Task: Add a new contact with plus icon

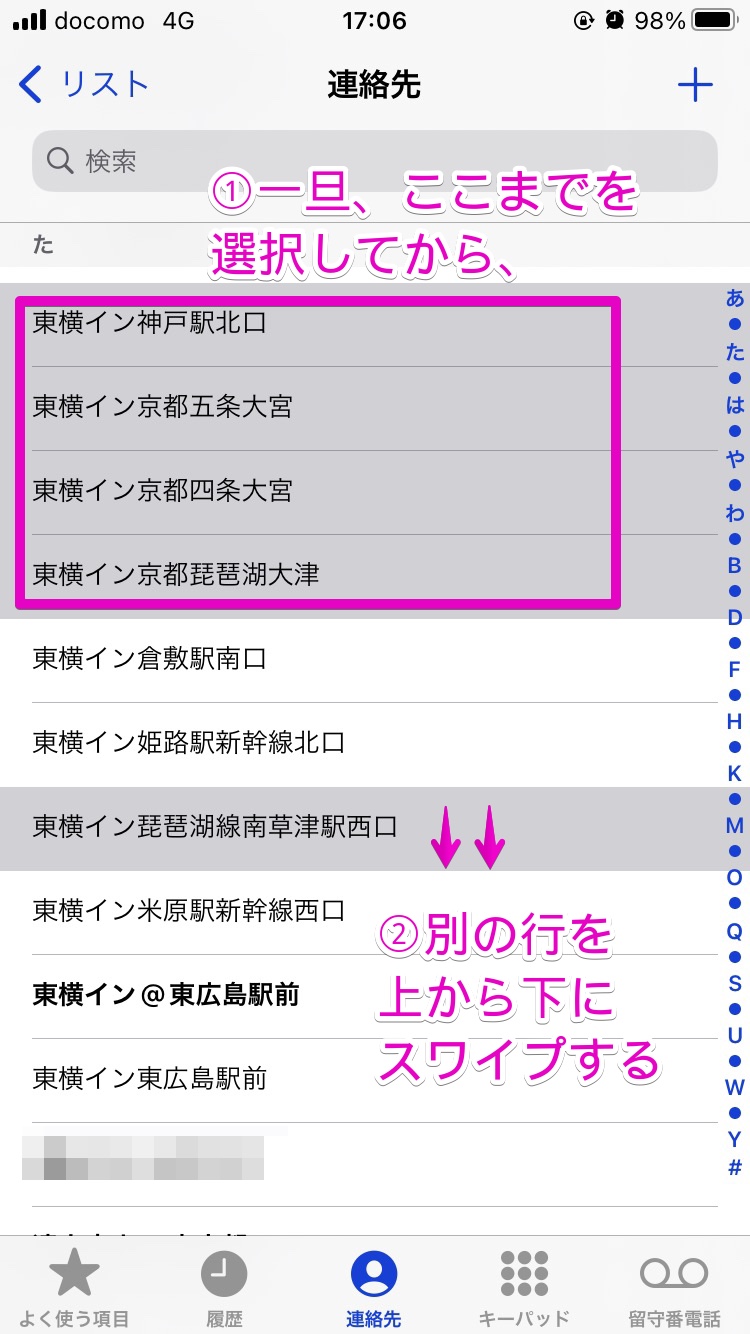Action: click(x=695, y=85)
